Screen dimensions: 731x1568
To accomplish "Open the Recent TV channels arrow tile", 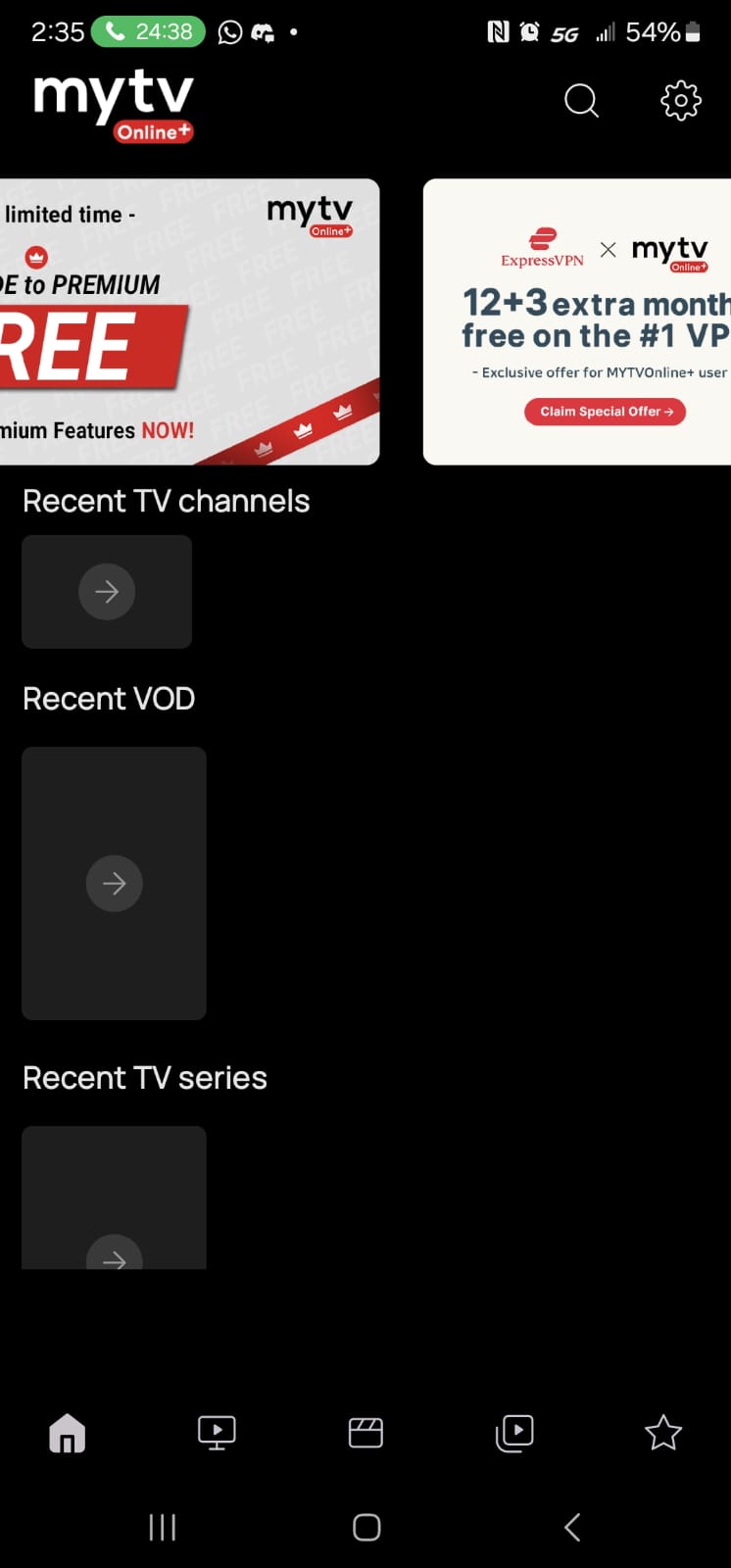I will point(107,591).
